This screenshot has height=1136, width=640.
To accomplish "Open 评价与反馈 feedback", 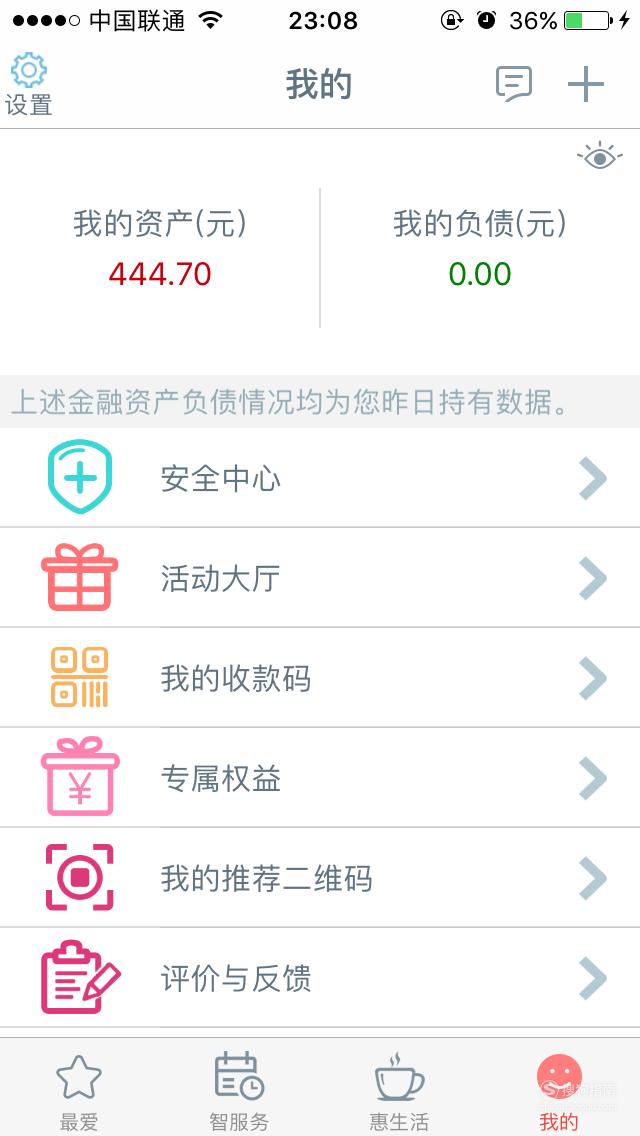I will 320,978.
